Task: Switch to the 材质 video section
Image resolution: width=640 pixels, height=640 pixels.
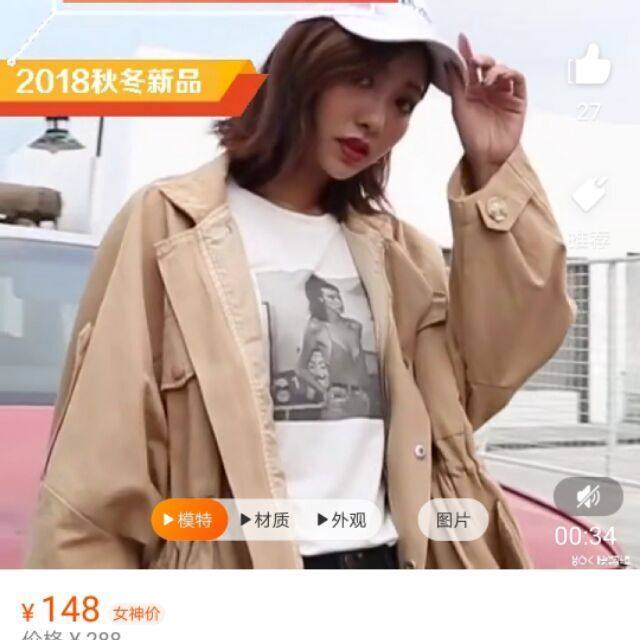Action: (265, 520)
